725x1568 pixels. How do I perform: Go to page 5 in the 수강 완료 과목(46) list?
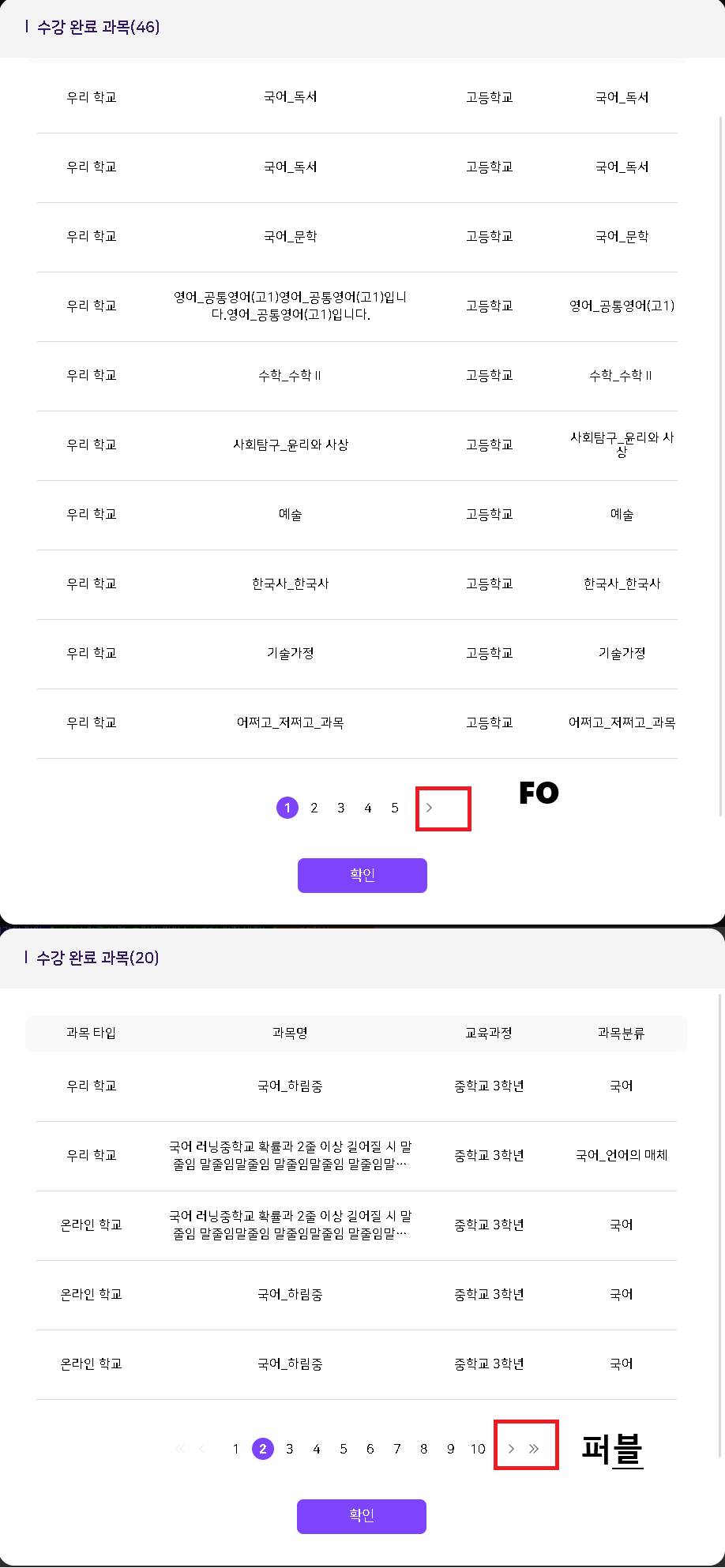pos(395,808)
